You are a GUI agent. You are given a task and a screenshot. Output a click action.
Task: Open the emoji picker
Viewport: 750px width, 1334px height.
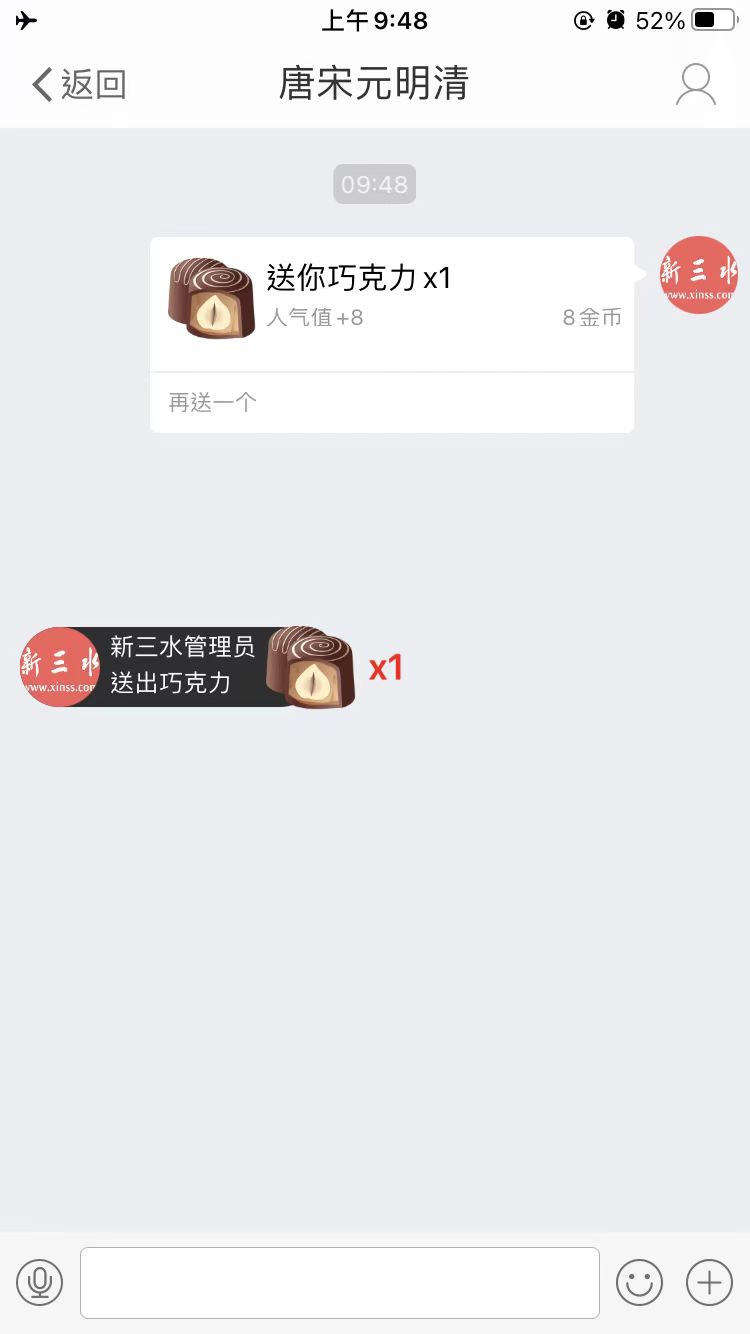tap(639, 1281)
